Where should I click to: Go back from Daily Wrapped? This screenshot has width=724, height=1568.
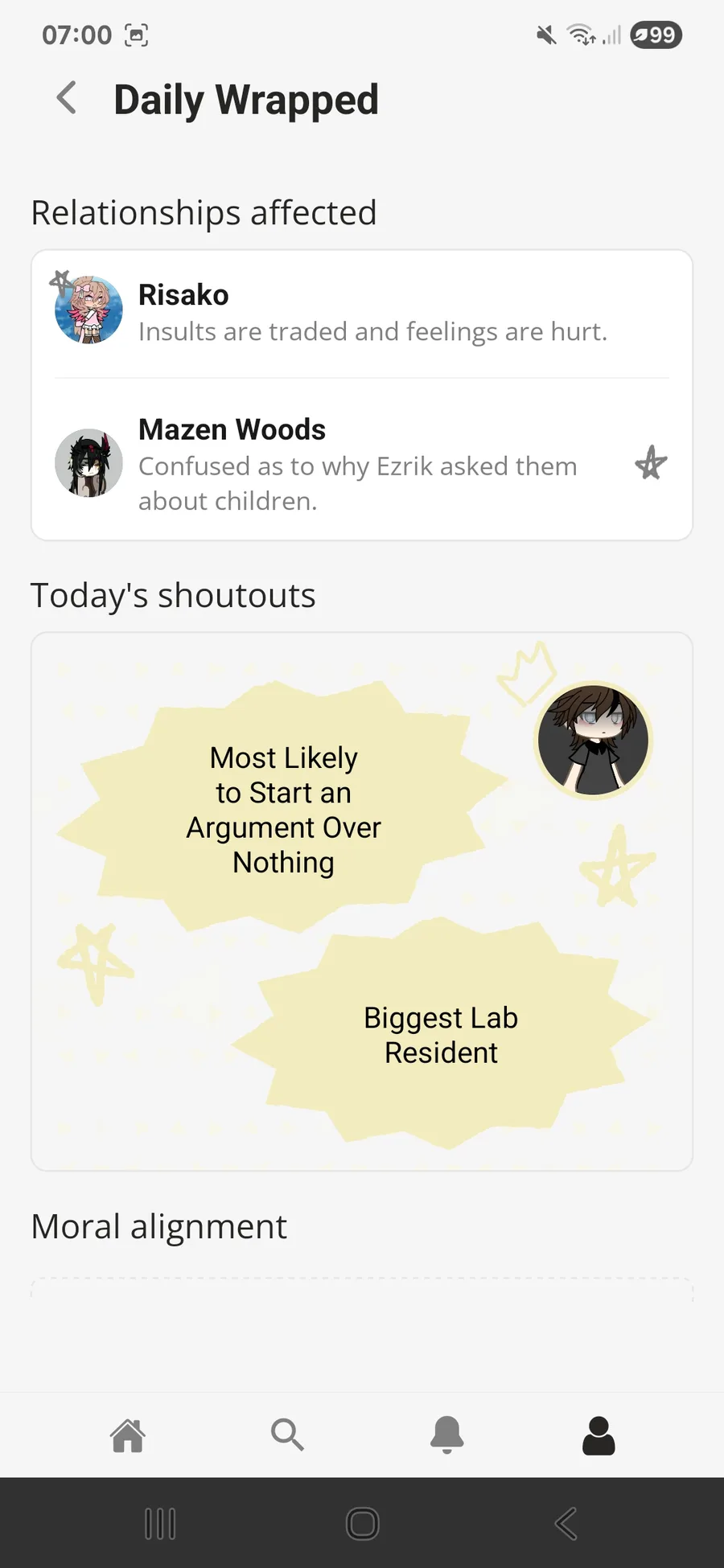point(67,99)
